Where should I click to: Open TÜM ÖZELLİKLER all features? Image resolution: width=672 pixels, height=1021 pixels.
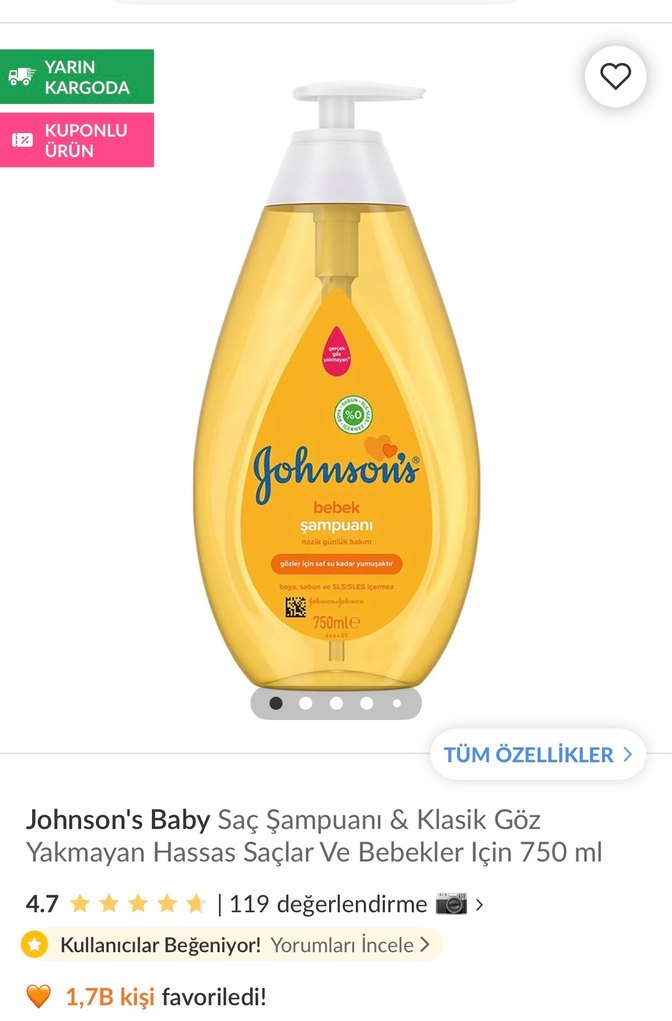pos(538,754)
